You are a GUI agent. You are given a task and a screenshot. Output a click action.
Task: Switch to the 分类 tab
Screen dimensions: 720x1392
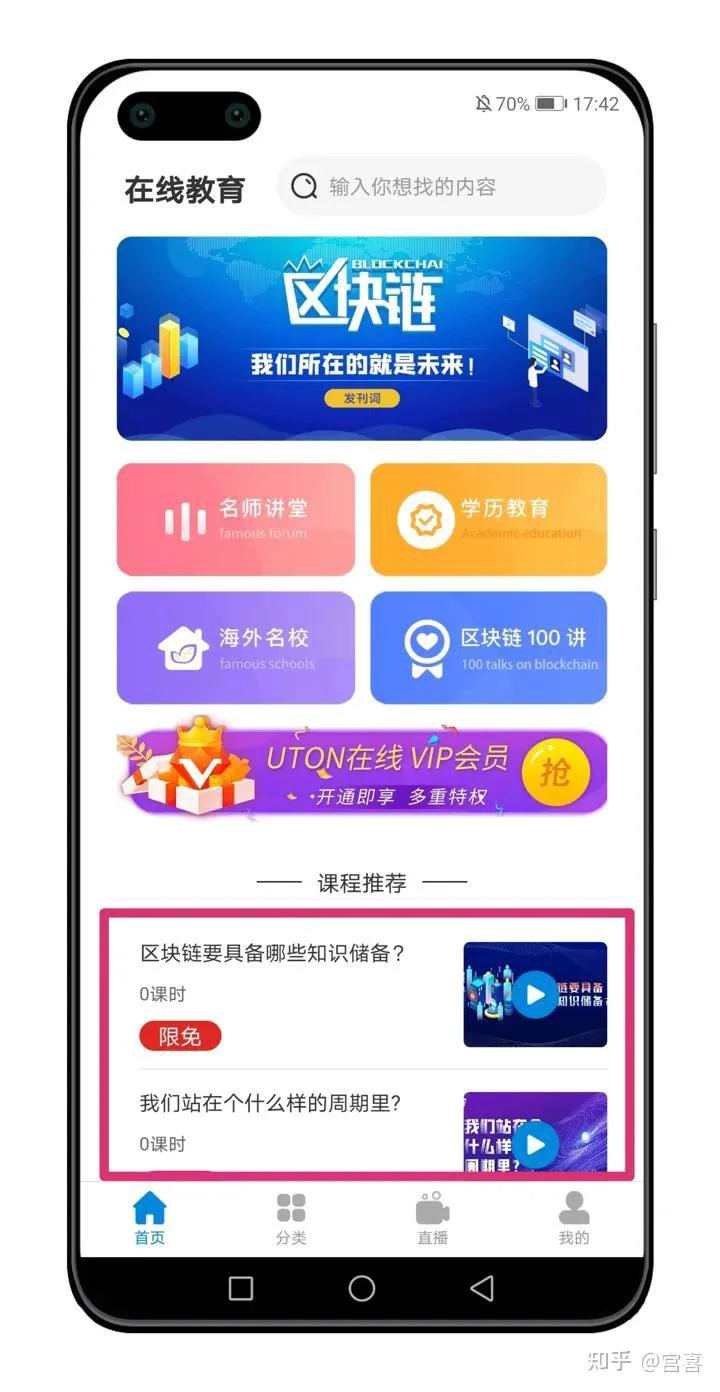pos(291,1218)
